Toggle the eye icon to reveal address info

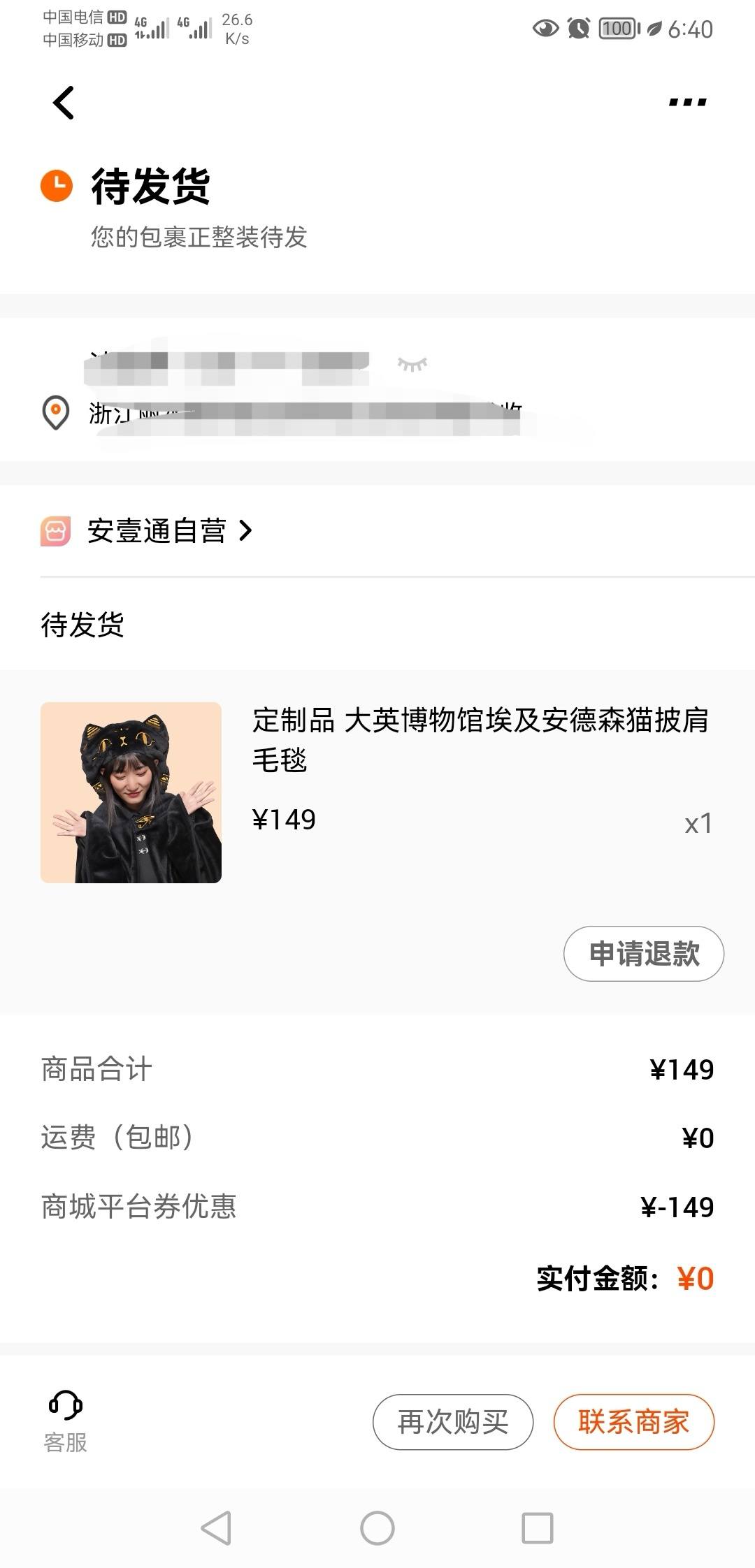click(x=412, y=364)
